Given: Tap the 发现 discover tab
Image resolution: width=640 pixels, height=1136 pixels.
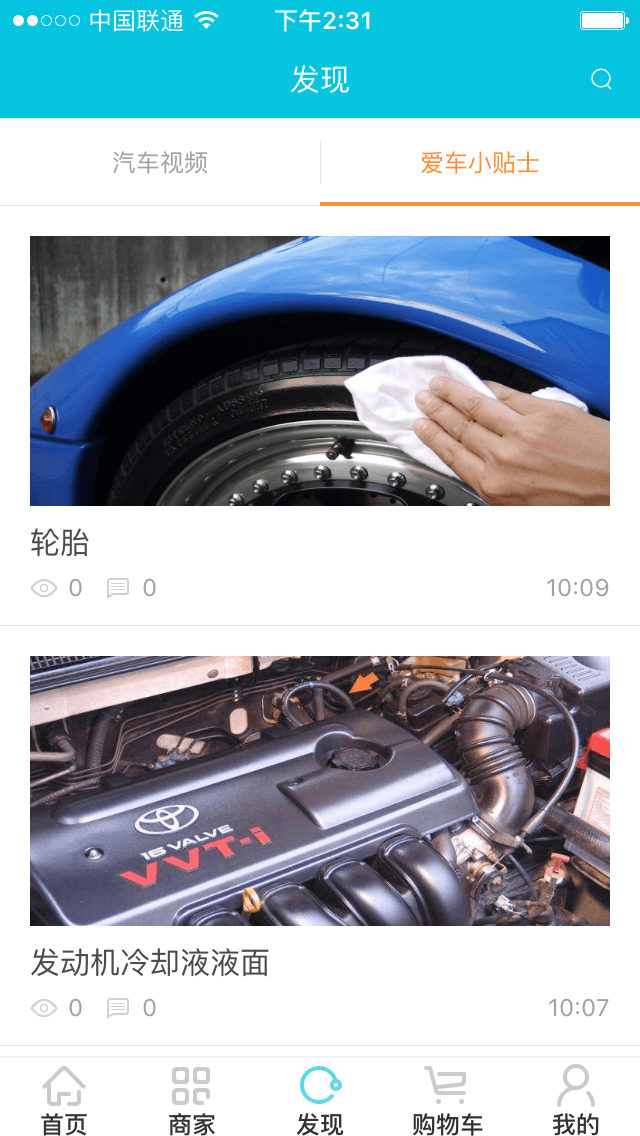Looking at the screenshot, I should click(320, 1098).
